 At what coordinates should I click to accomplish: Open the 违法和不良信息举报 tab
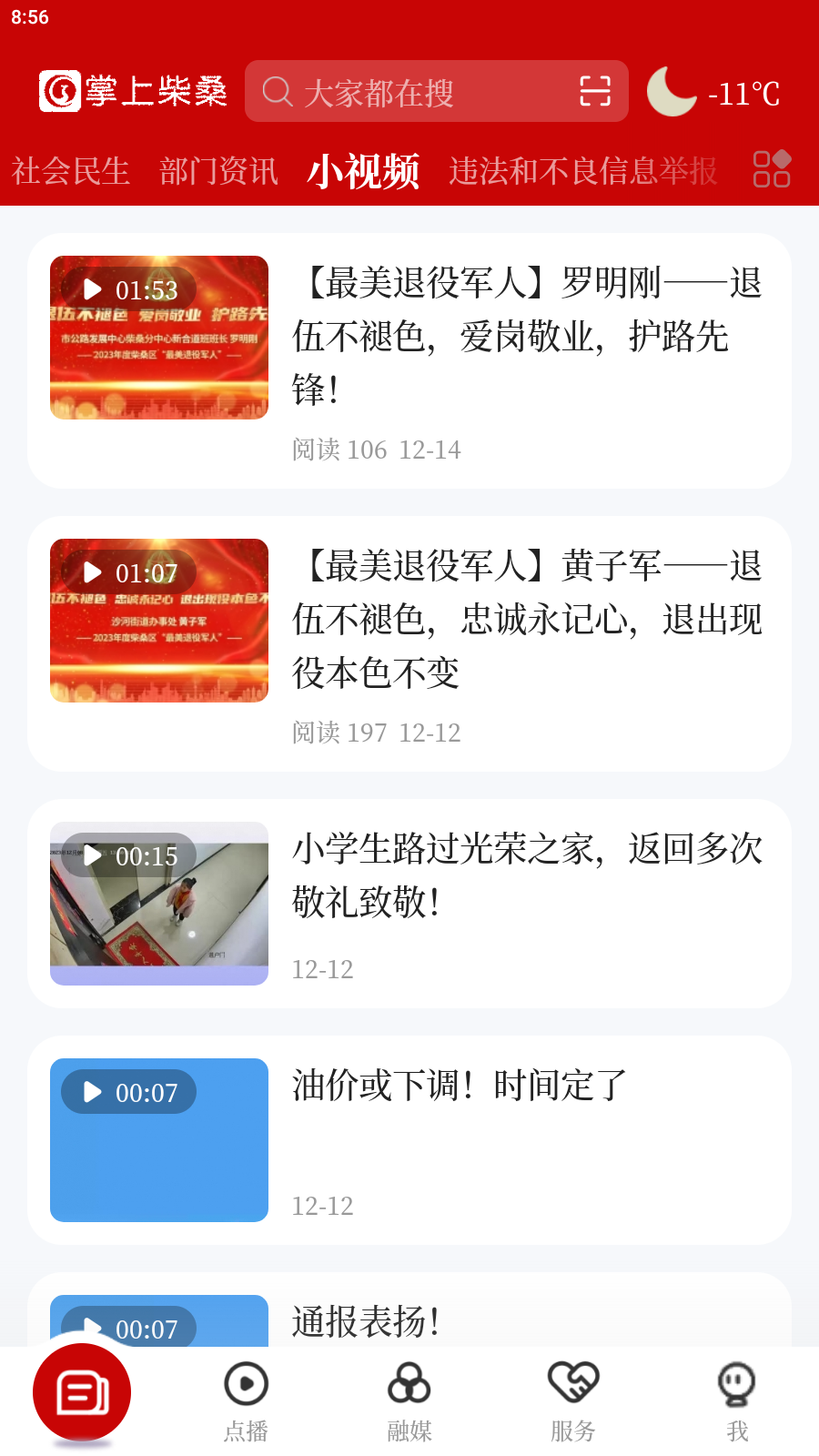coord(582,171)
